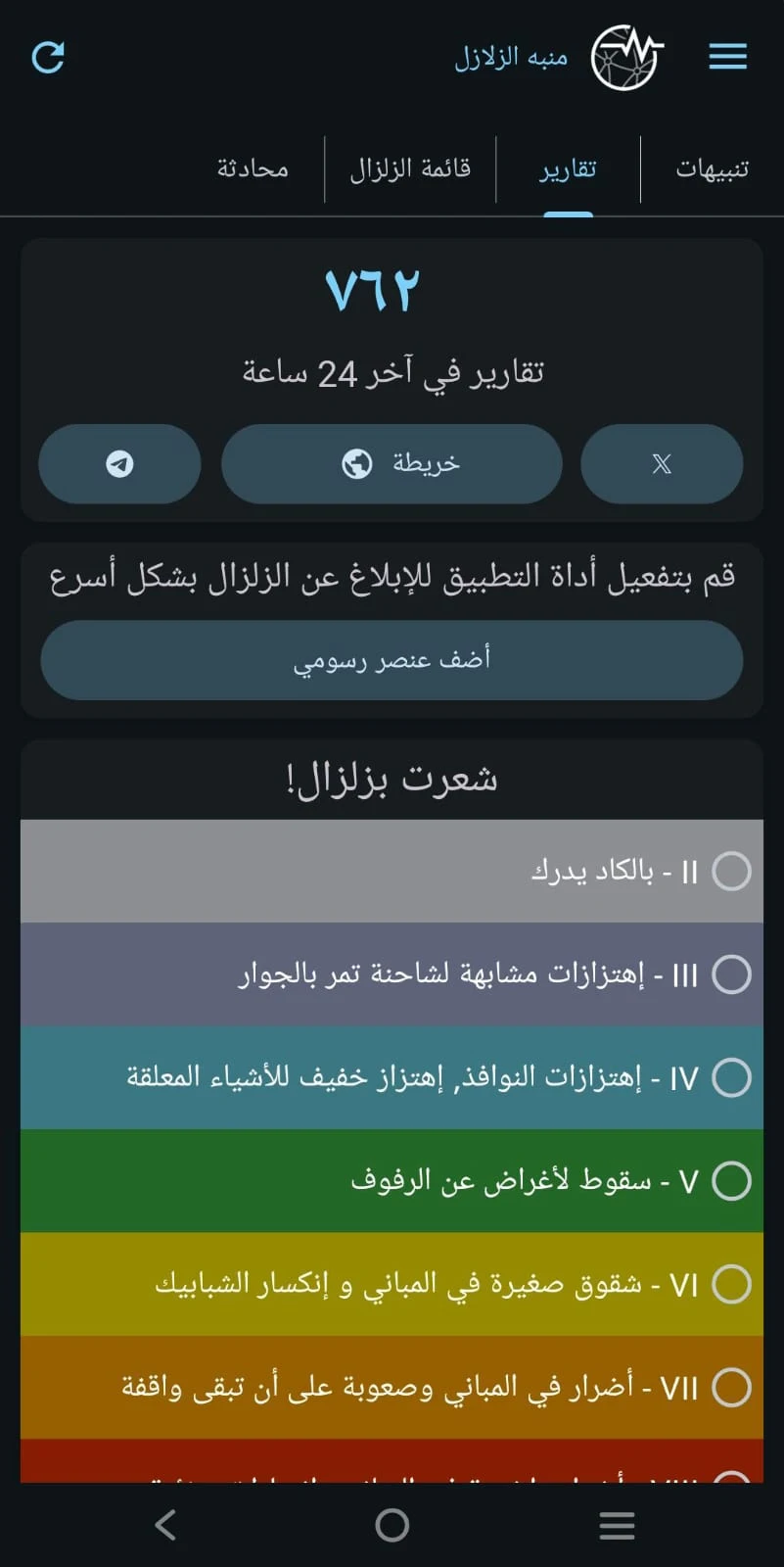Tap أضف عنصر رسومي to add widget
This screenshot has width=784, height=1567.
[392, 660]
